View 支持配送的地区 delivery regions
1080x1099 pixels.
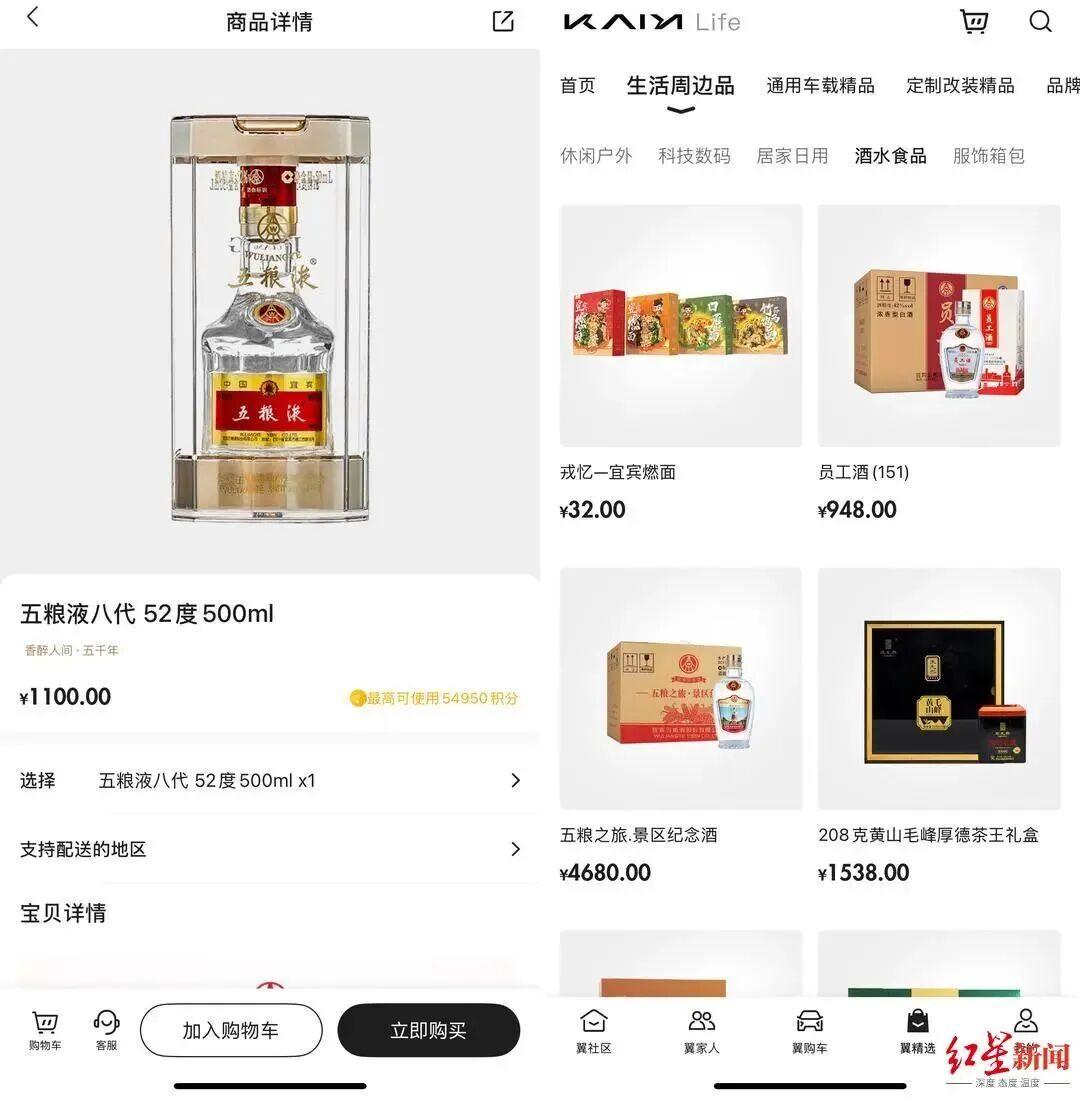tap(270, 849)
